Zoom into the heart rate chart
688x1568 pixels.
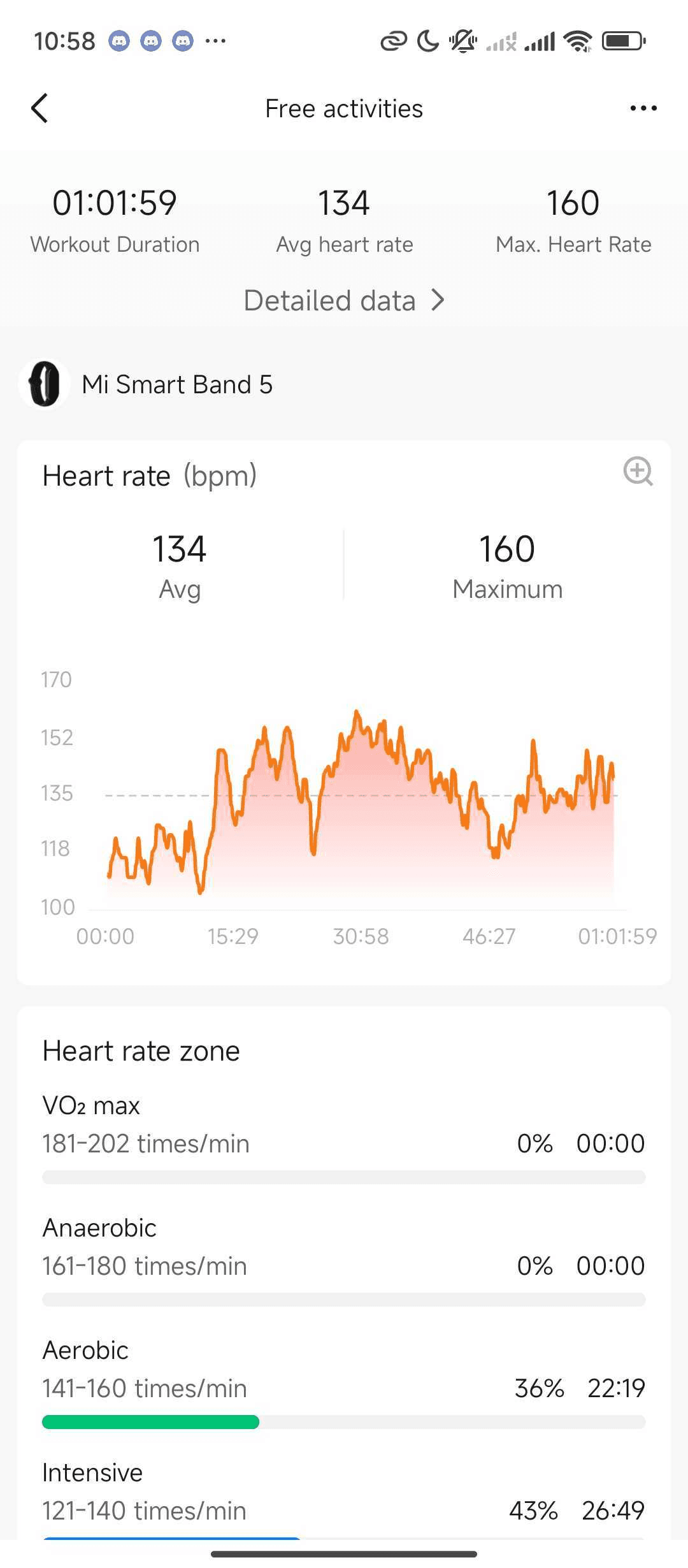638,472
